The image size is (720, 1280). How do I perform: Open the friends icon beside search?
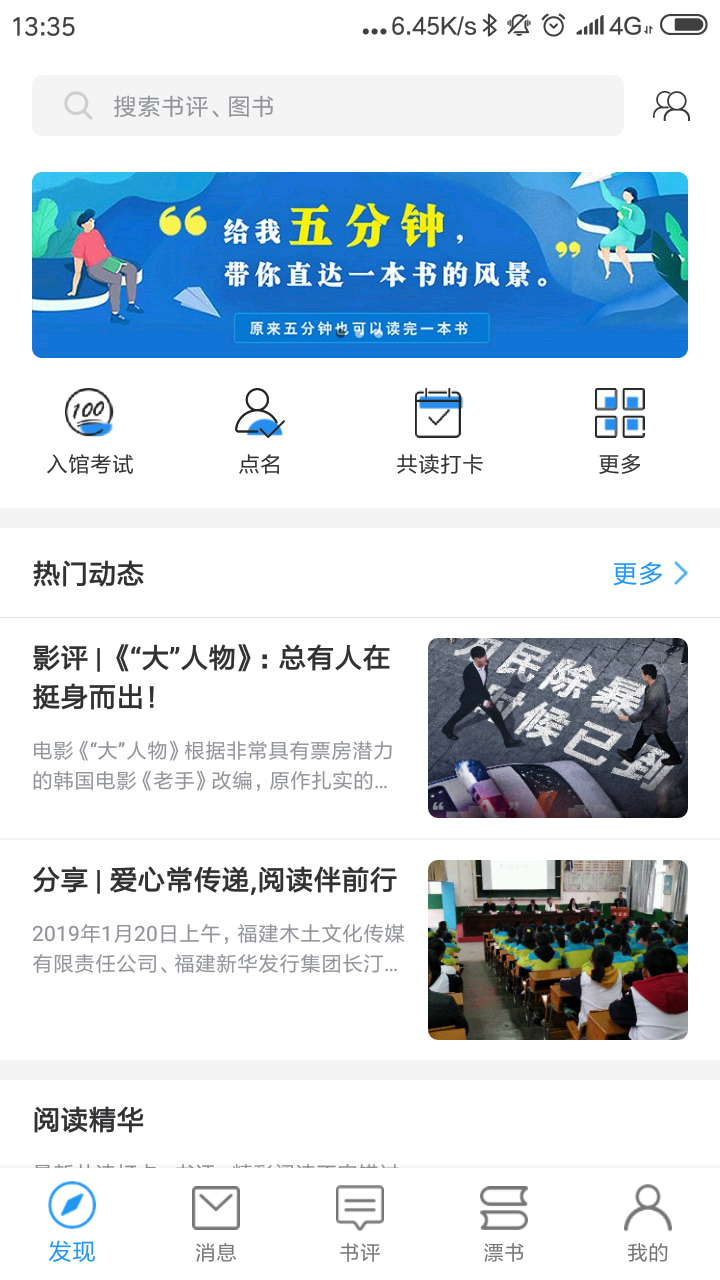click(x=671, y=106)
